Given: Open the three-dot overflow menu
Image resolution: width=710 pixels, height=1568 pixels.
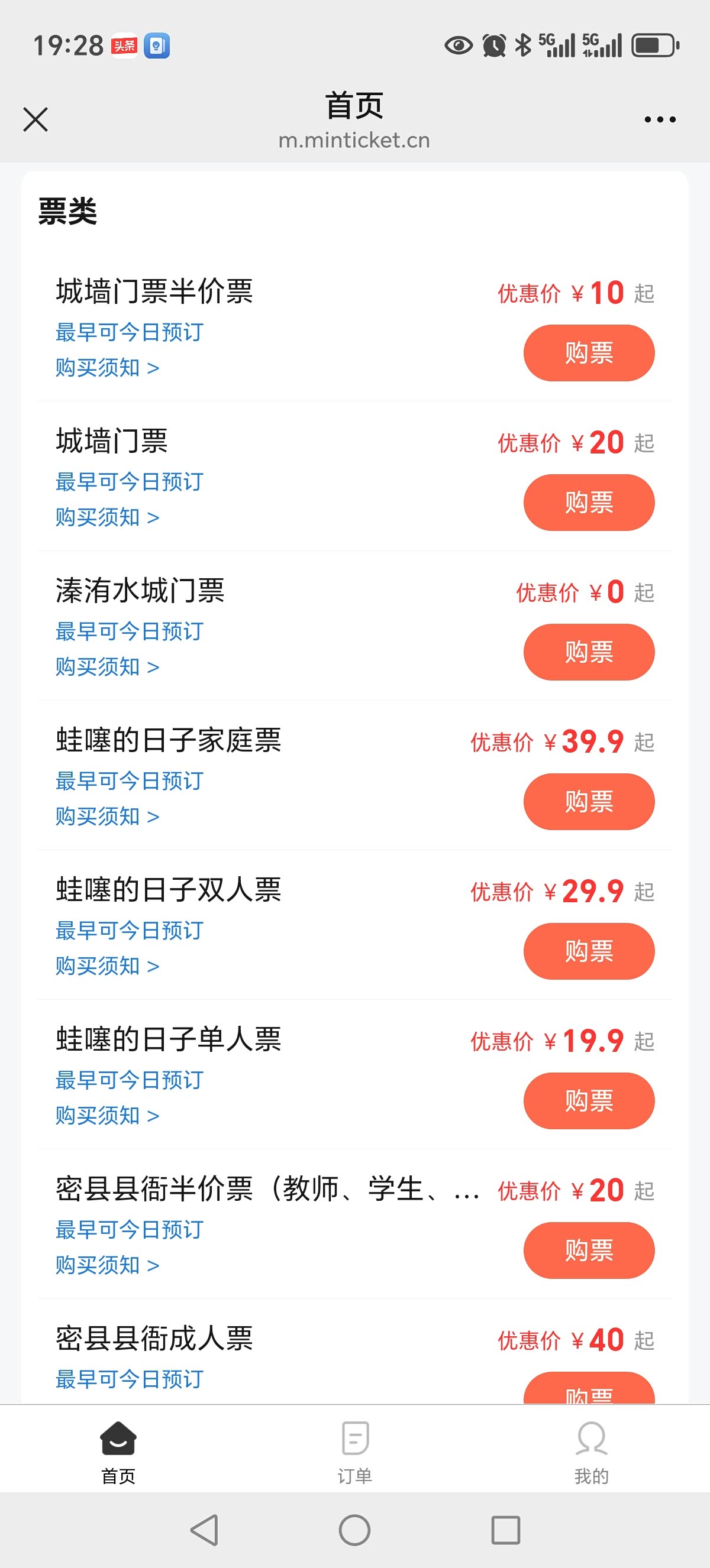Looking at the screenshot, I should (660, 119).
